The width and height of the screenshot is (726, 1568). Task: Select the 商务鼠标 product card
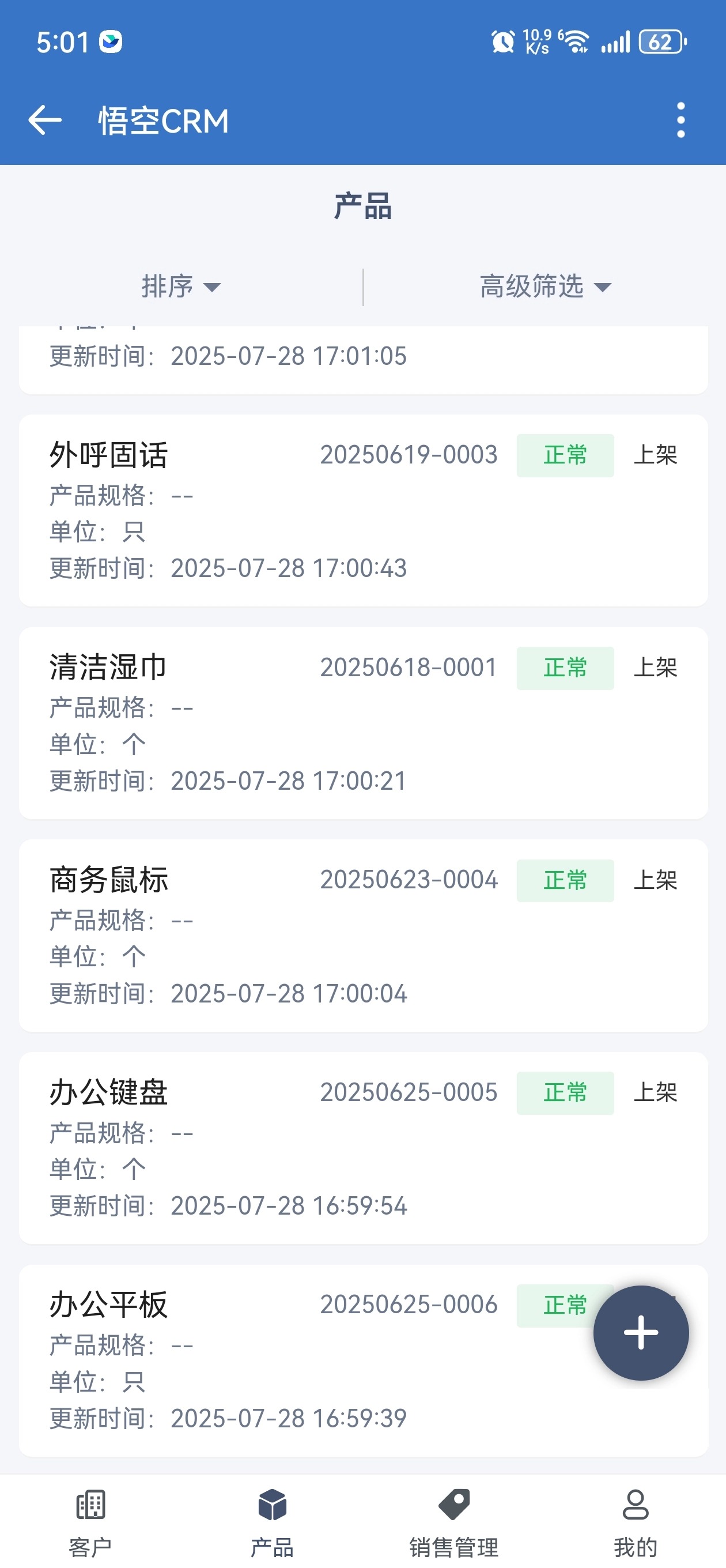pyautogui.click(x=362, y=935)
